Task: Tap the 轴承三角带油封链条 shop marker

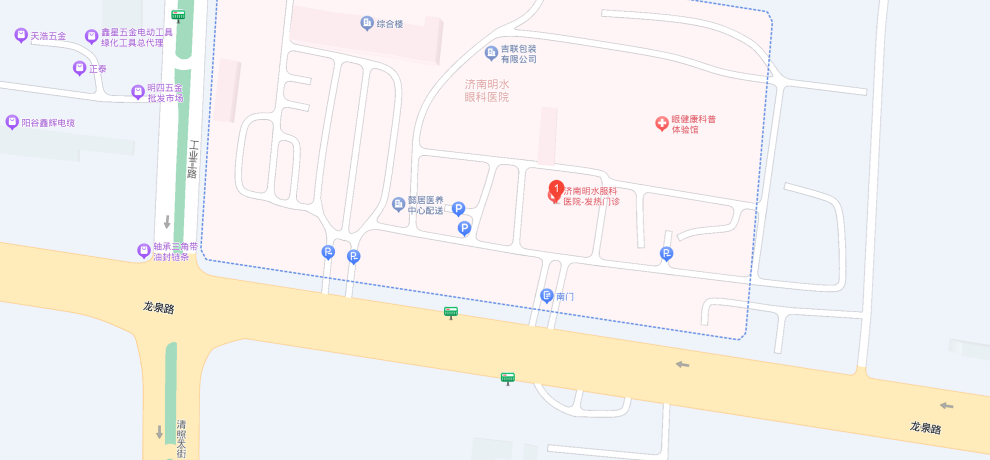Action: point(144,249)
